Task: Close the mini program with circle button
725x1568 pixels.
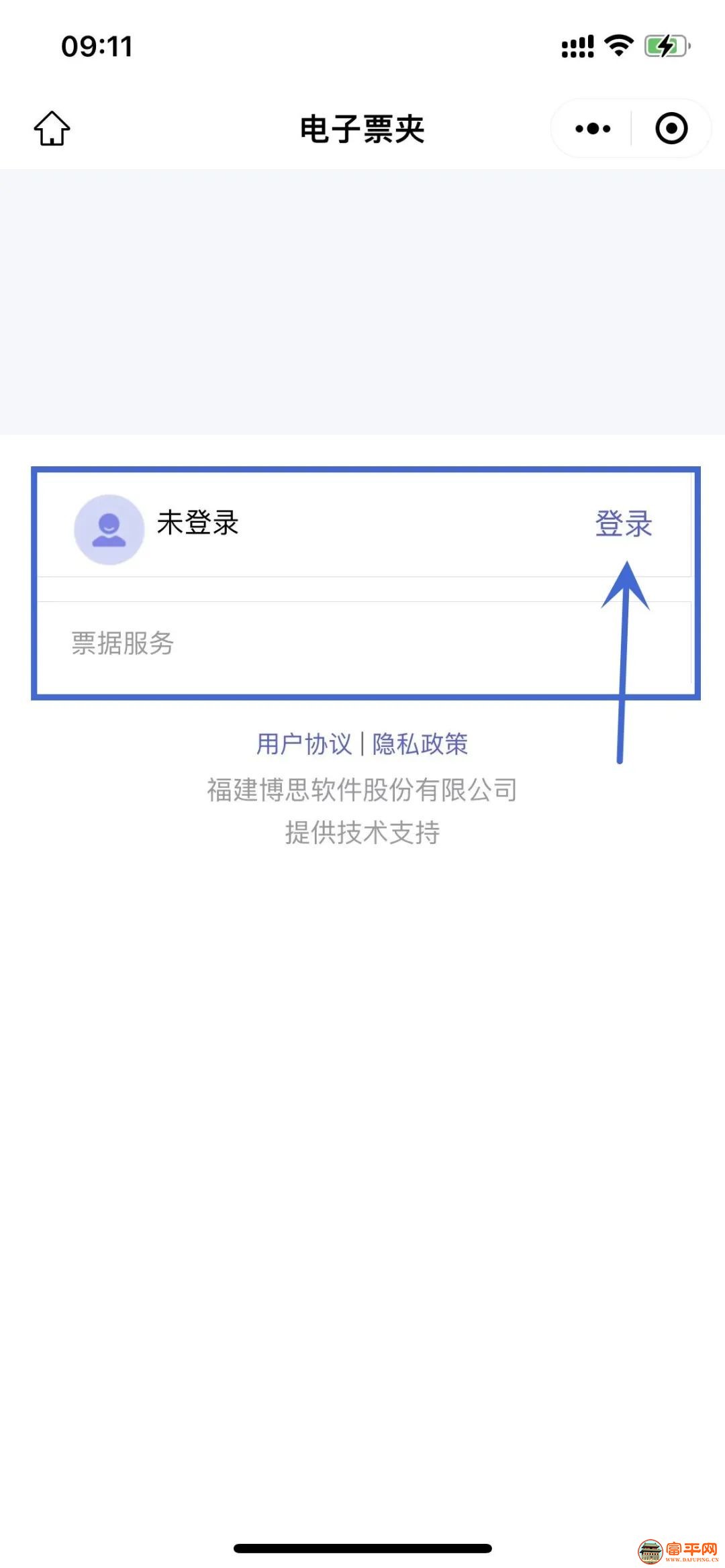Action: pyautogui.click(x=671, y=128)
